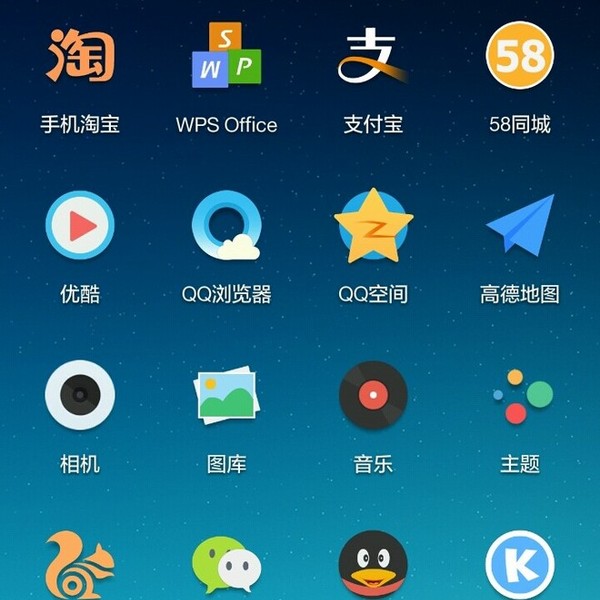Open the 支付宝 app
600x600 pixels.
[373, 58]
